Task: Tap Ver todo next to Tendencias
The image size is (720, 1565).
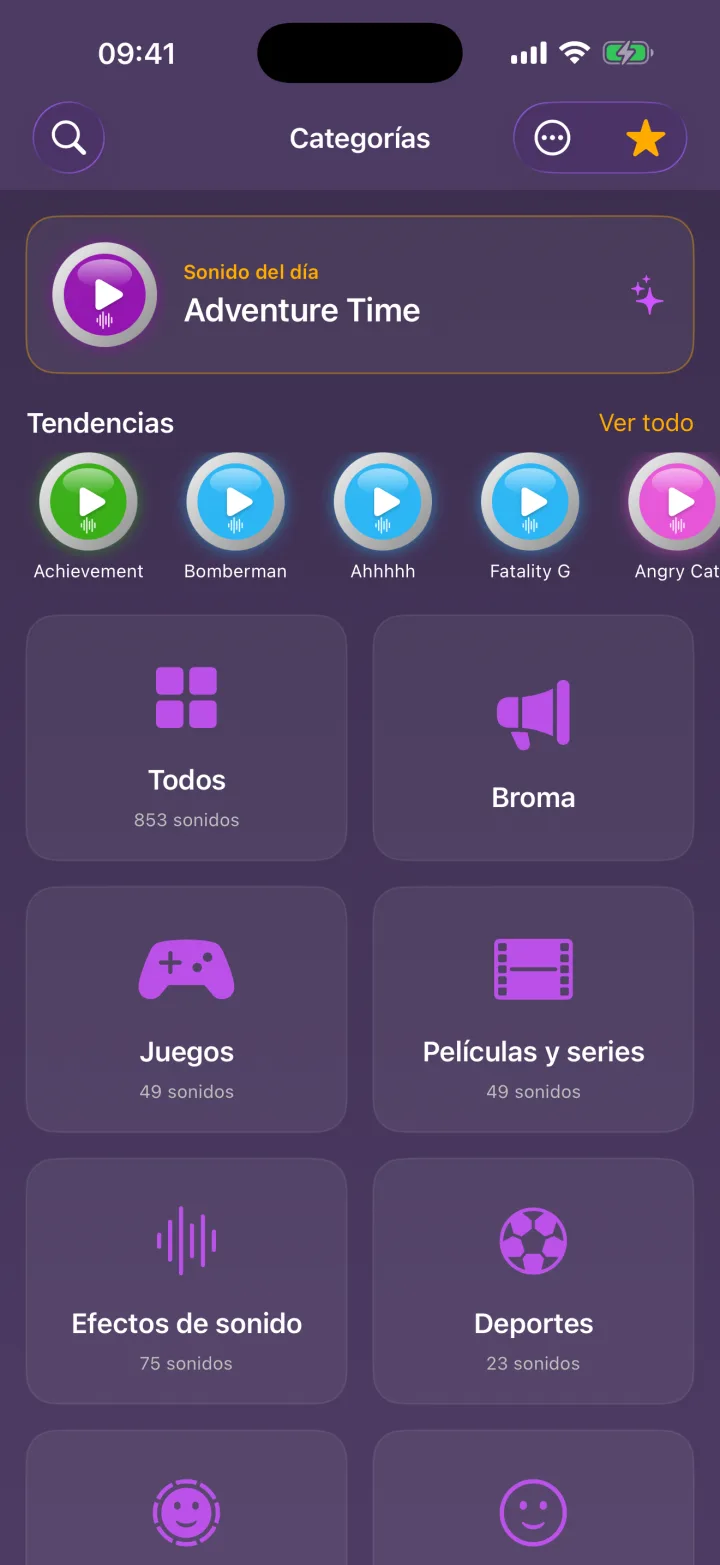Action: [646, 423]
